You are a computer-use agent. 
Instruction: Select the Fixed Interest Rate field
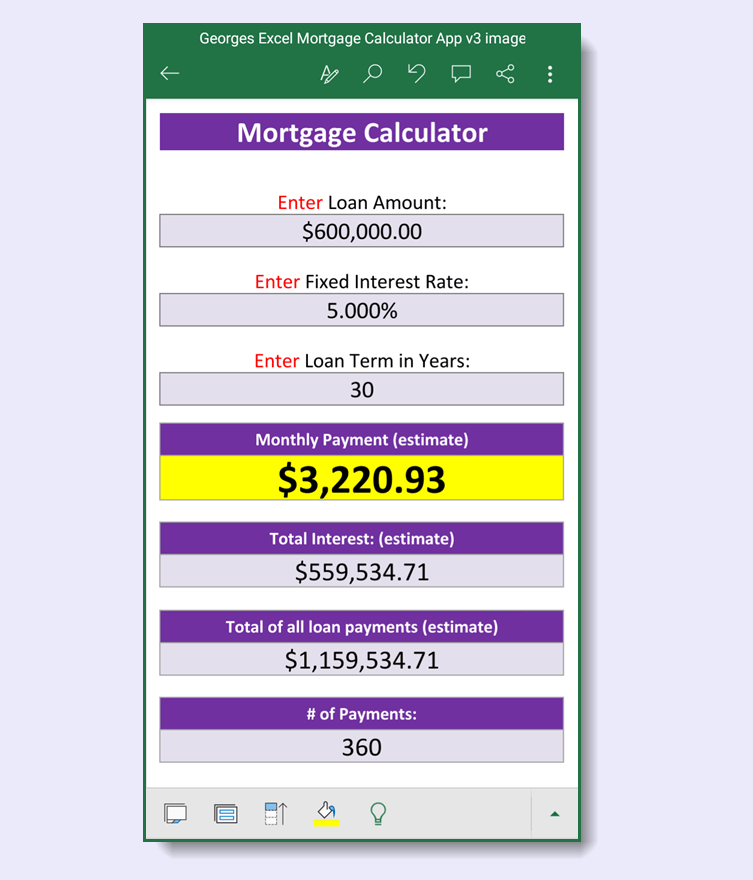click(361, 309)
